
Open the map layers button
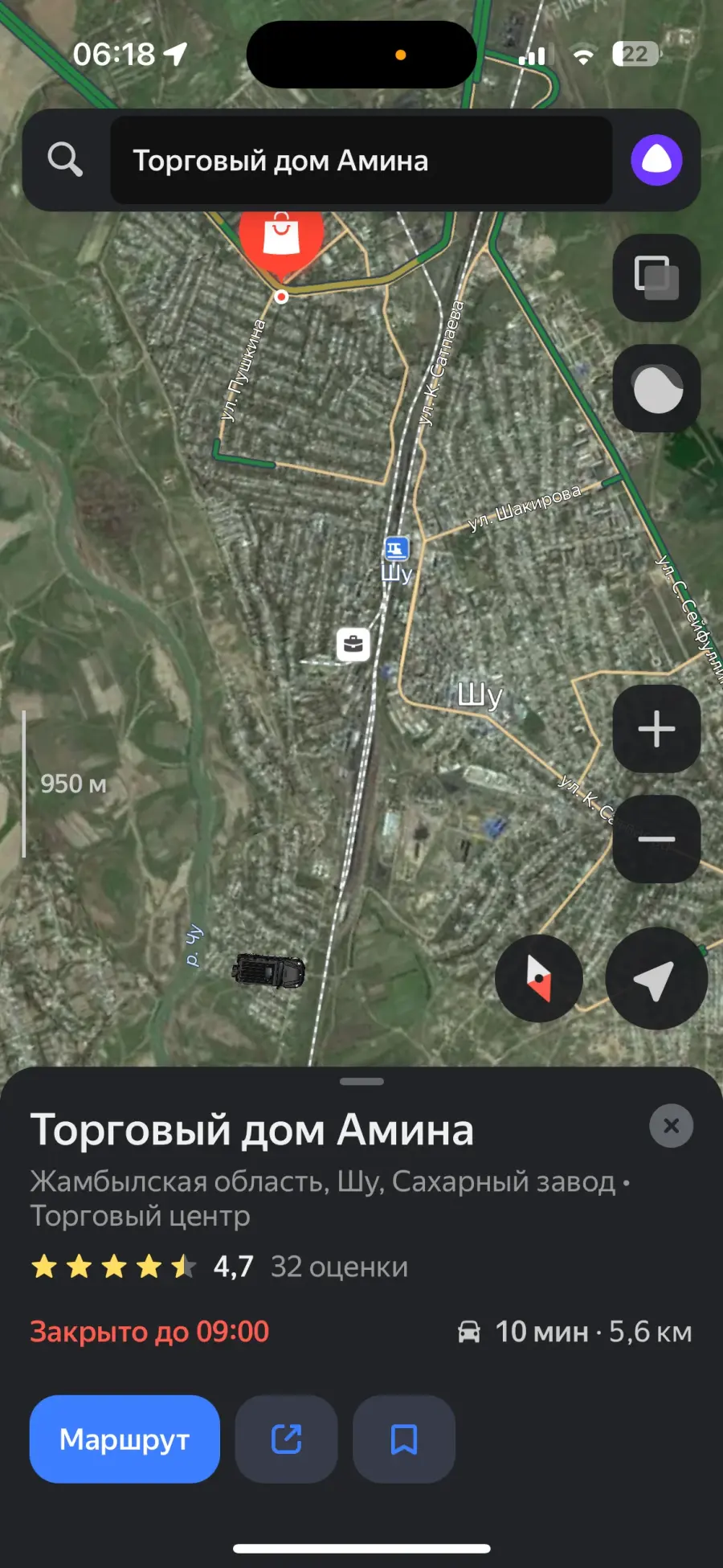point(656,278)
